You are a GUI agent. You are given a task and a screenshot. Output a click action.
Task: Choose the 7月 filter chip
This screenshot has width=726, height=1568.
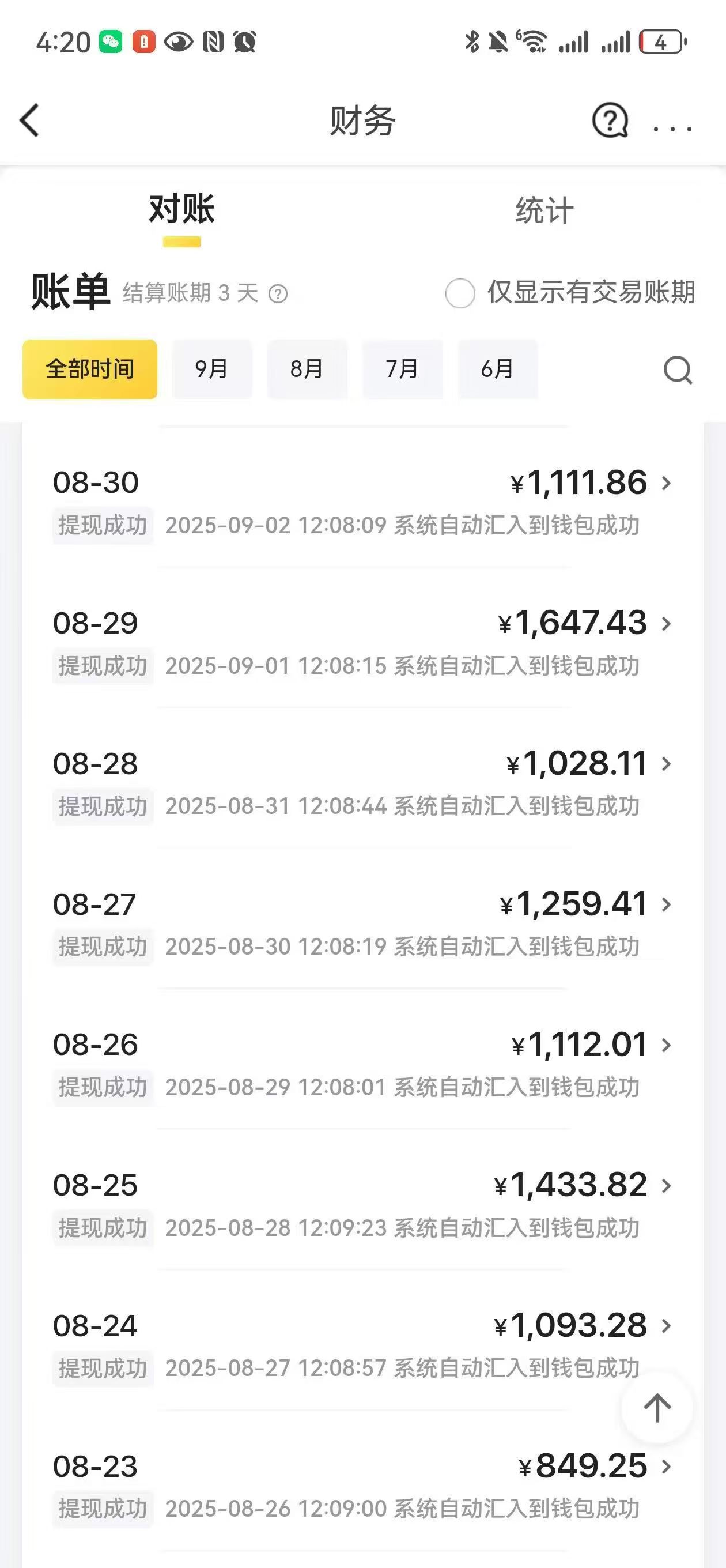402,370
